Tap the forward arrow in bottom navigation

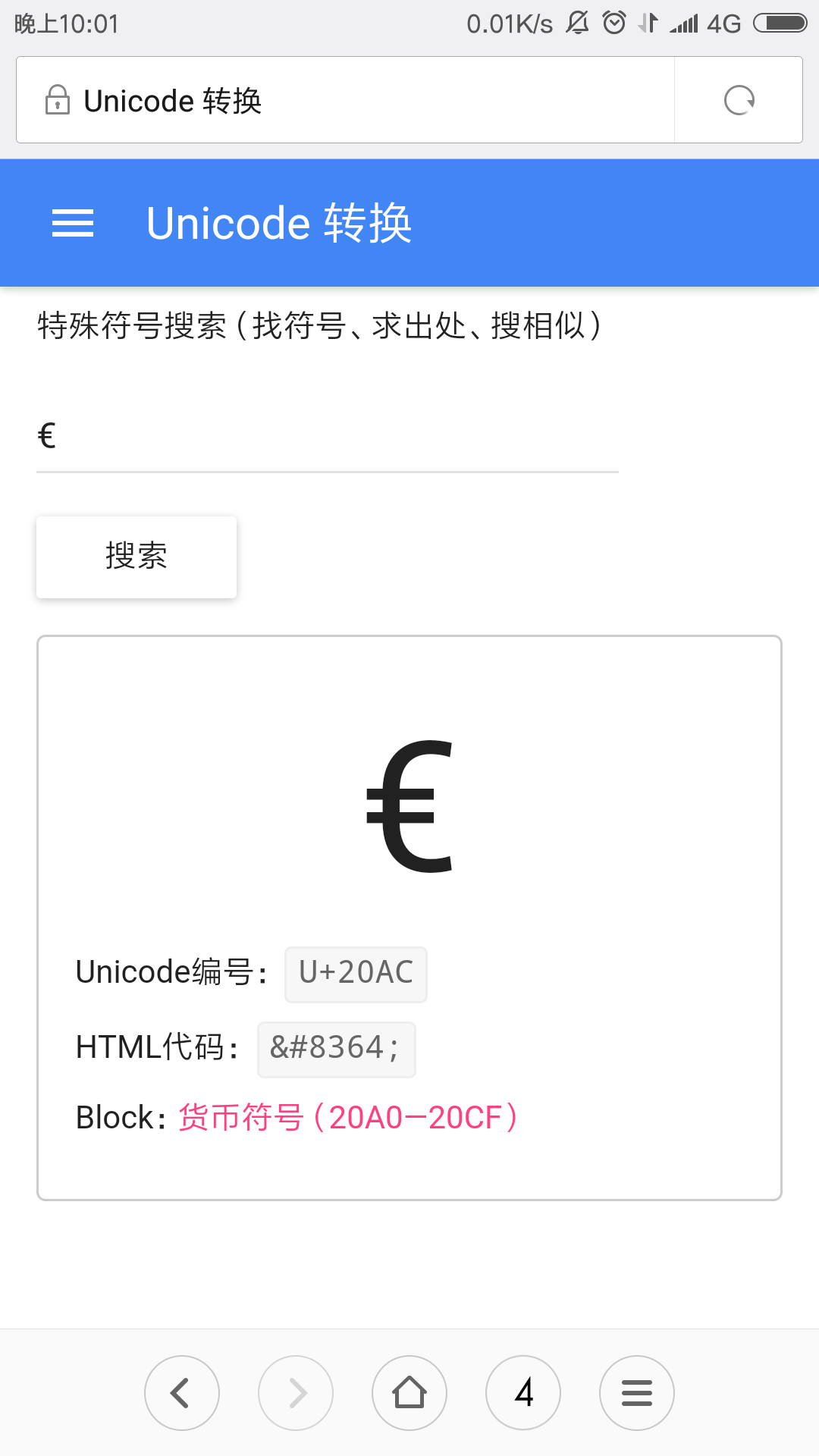[x=296, y=1393]
